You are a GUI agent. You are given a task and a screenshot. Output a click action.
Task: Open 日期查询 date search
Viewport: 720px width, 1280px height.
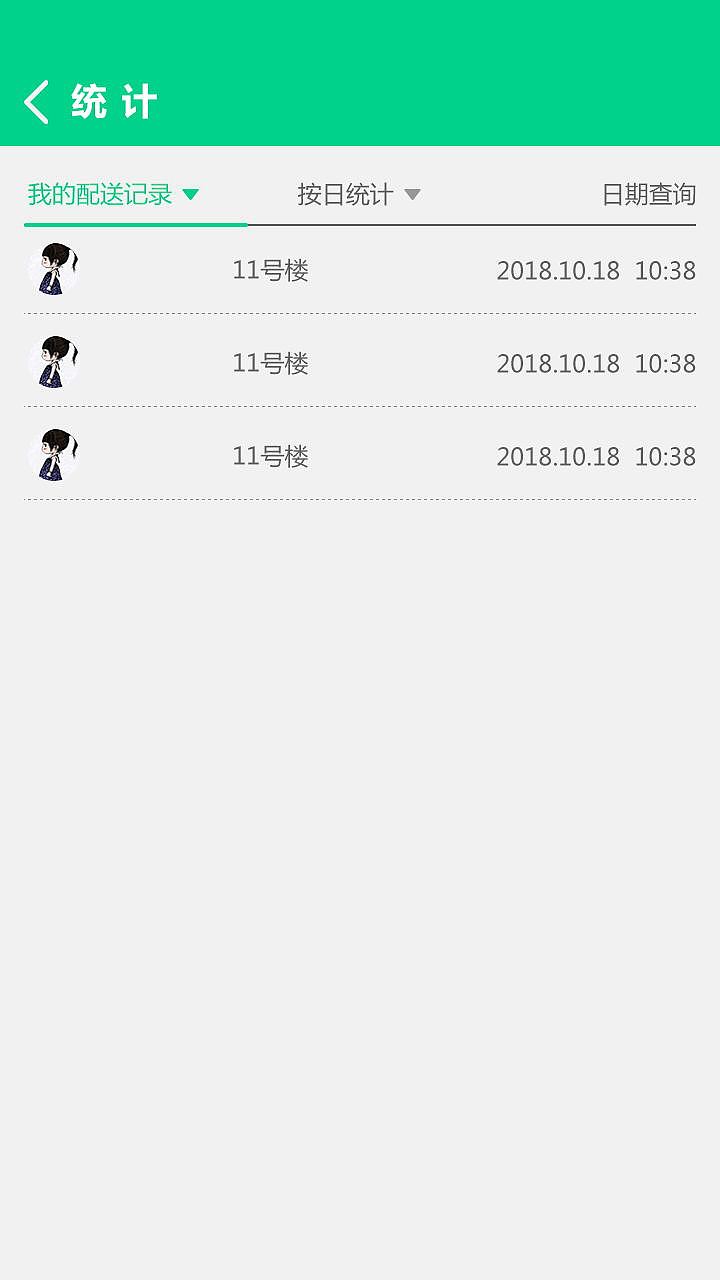tap(648, 194)
